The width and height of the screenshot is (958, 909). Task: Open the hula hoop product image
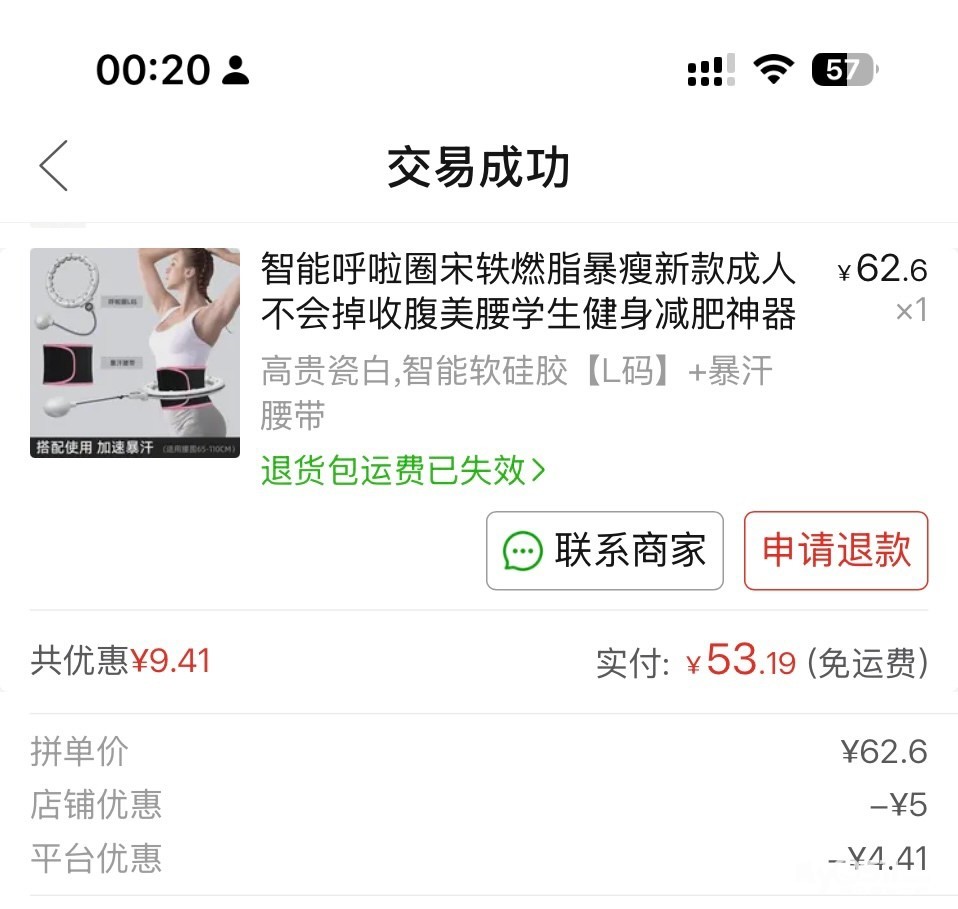135,353
